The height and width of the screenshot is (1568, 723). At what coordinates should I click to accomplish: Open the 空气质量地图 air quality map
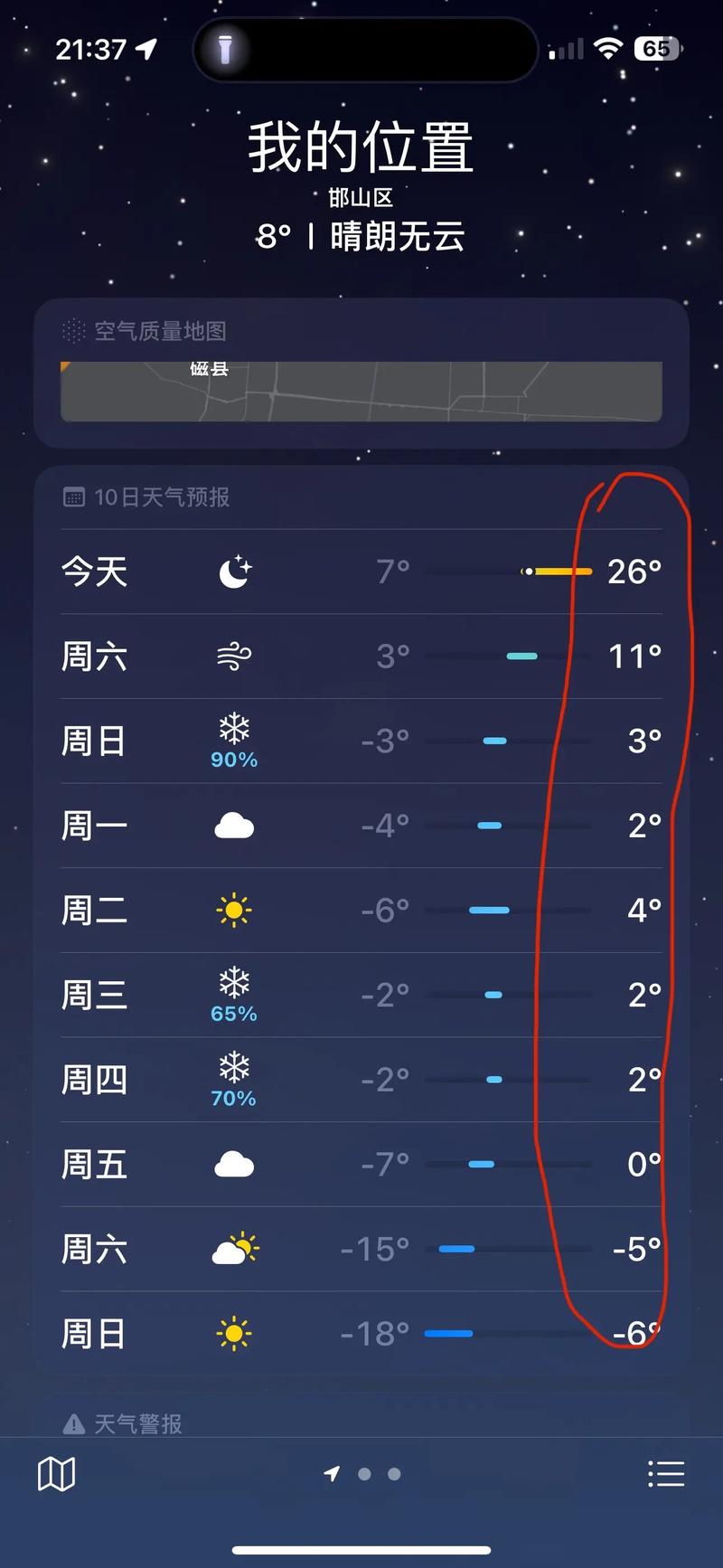tap(161, 332)
